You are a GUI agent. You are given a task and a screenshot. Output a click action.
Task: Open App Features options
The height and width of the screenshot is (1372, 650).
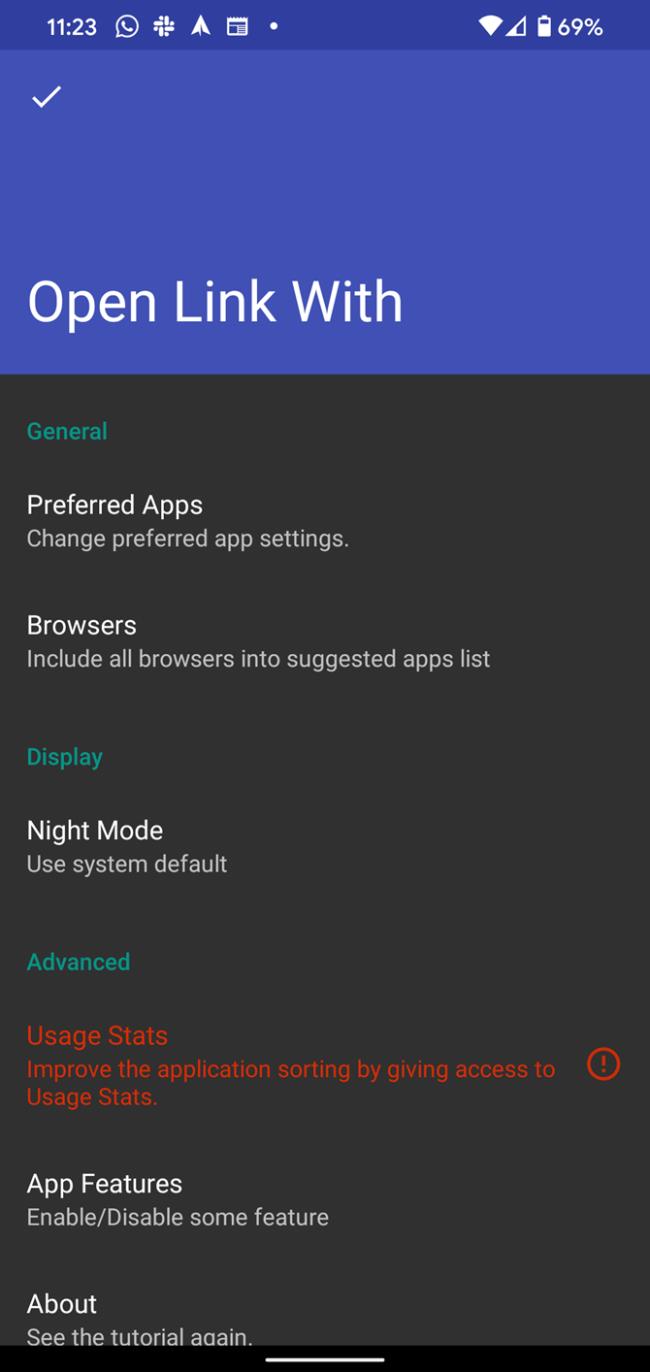325,1199
